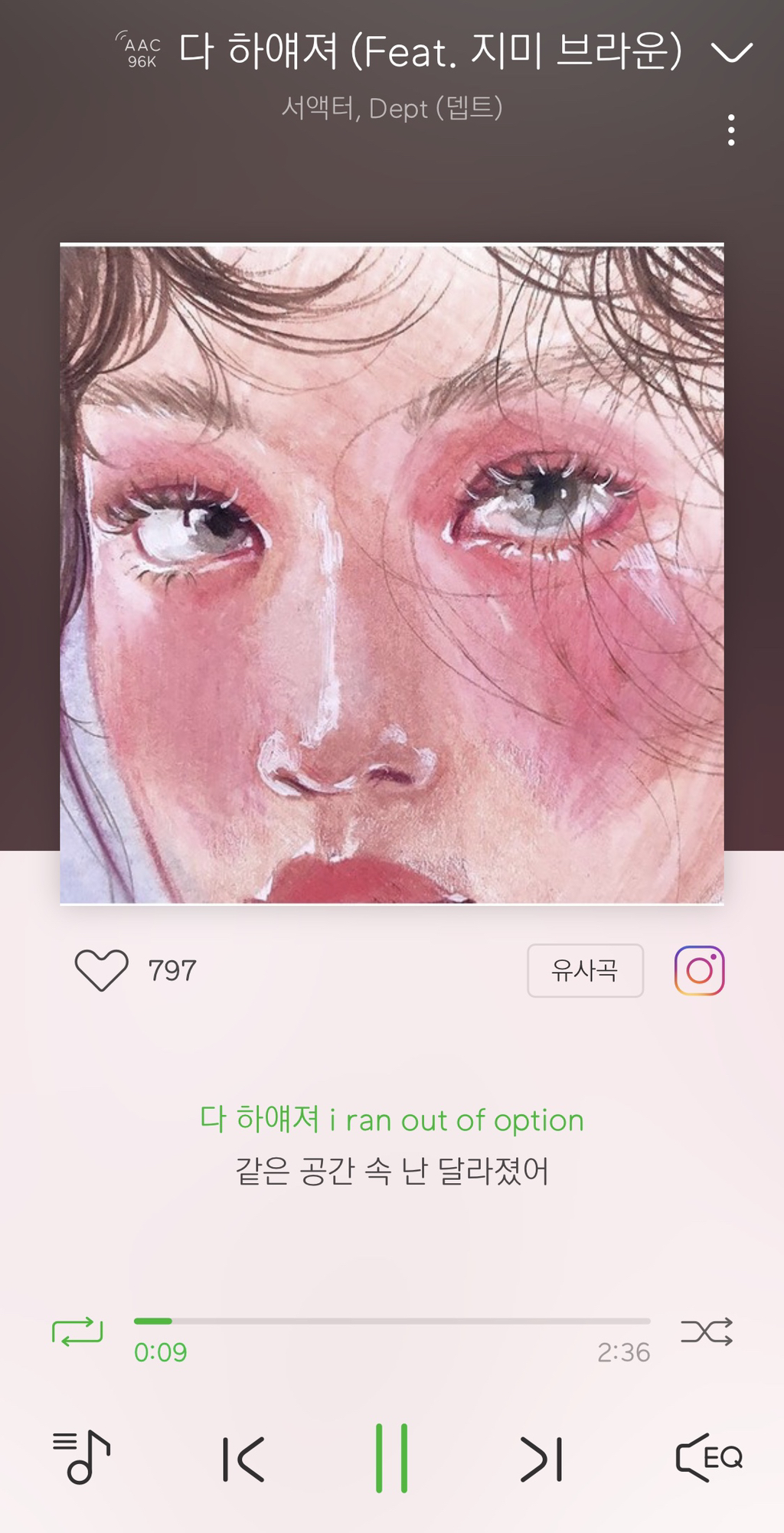Skip to the next track
Screen dimensions: 784x1533
click(x=541, y=1459)
